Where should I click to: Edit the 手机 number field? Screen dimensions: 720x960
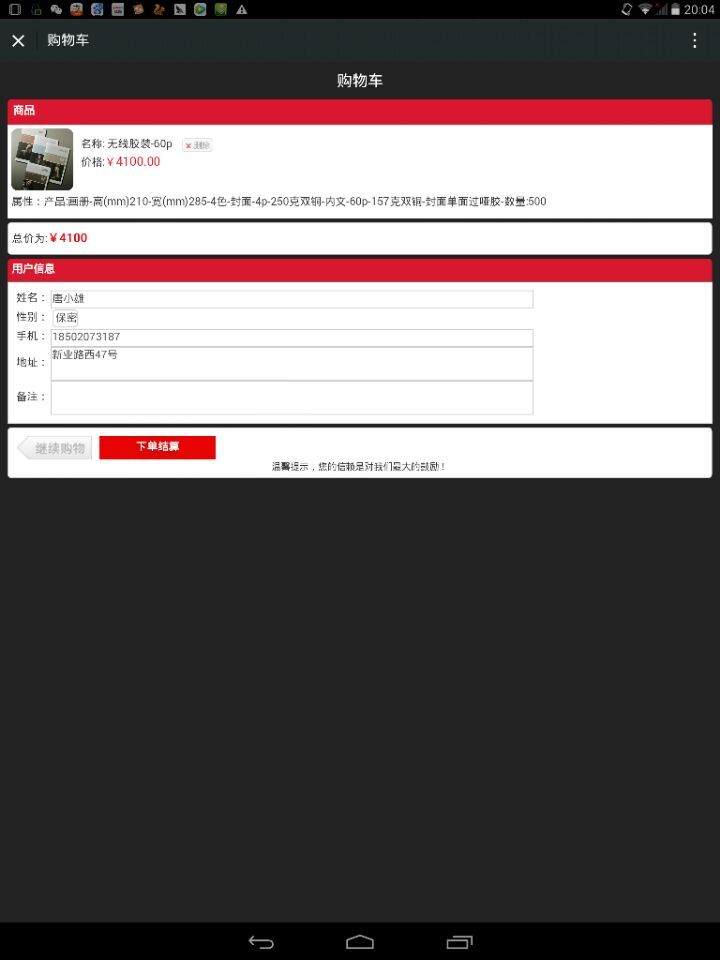click(291, 337)
